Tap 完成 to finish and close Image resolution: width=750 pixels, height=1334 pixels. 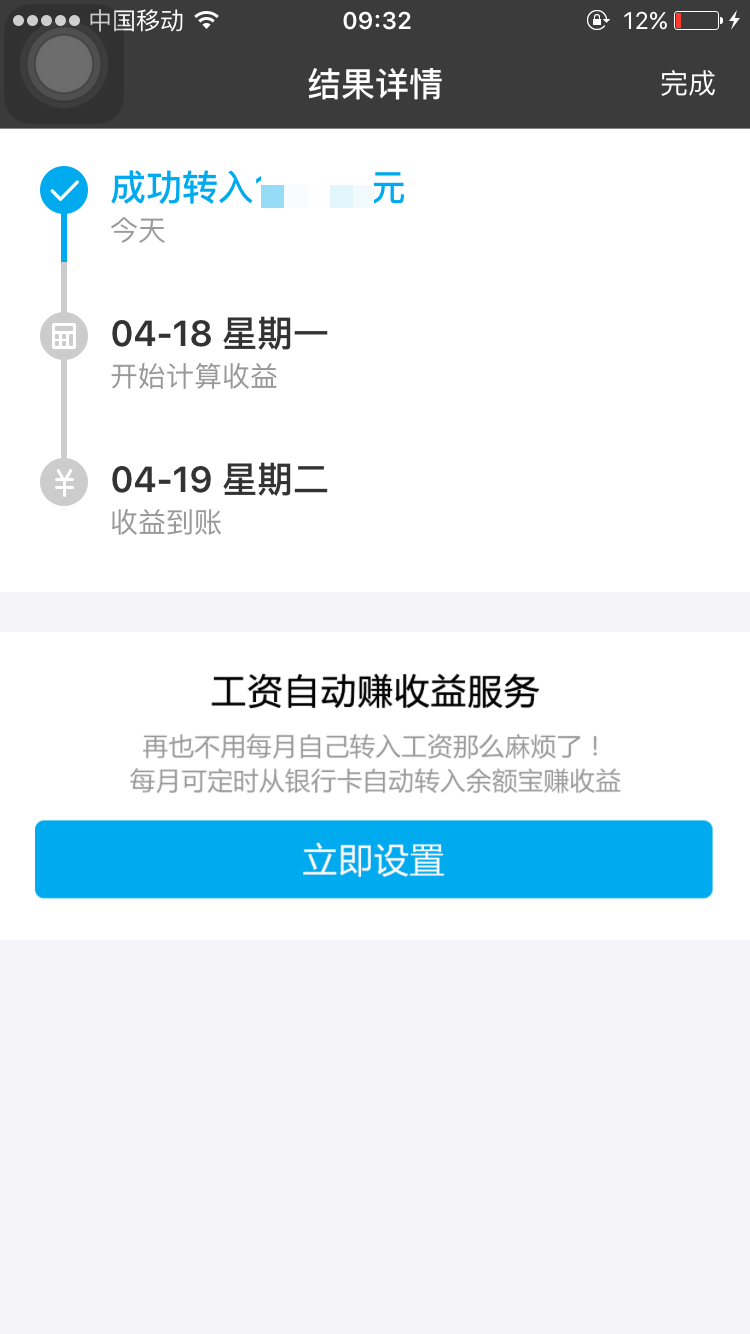(687, 84)
